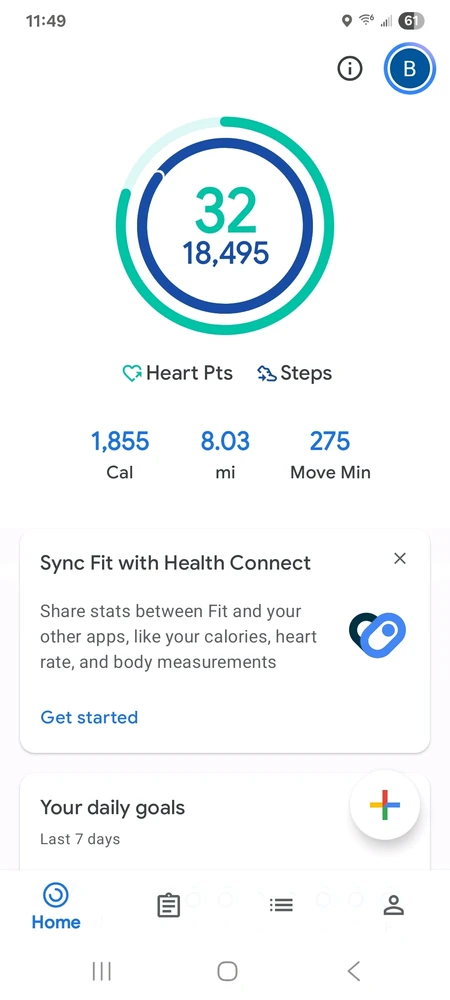Open the B account avatar
The height and width of the screenshot is (1000, 450).
(409, 68)
